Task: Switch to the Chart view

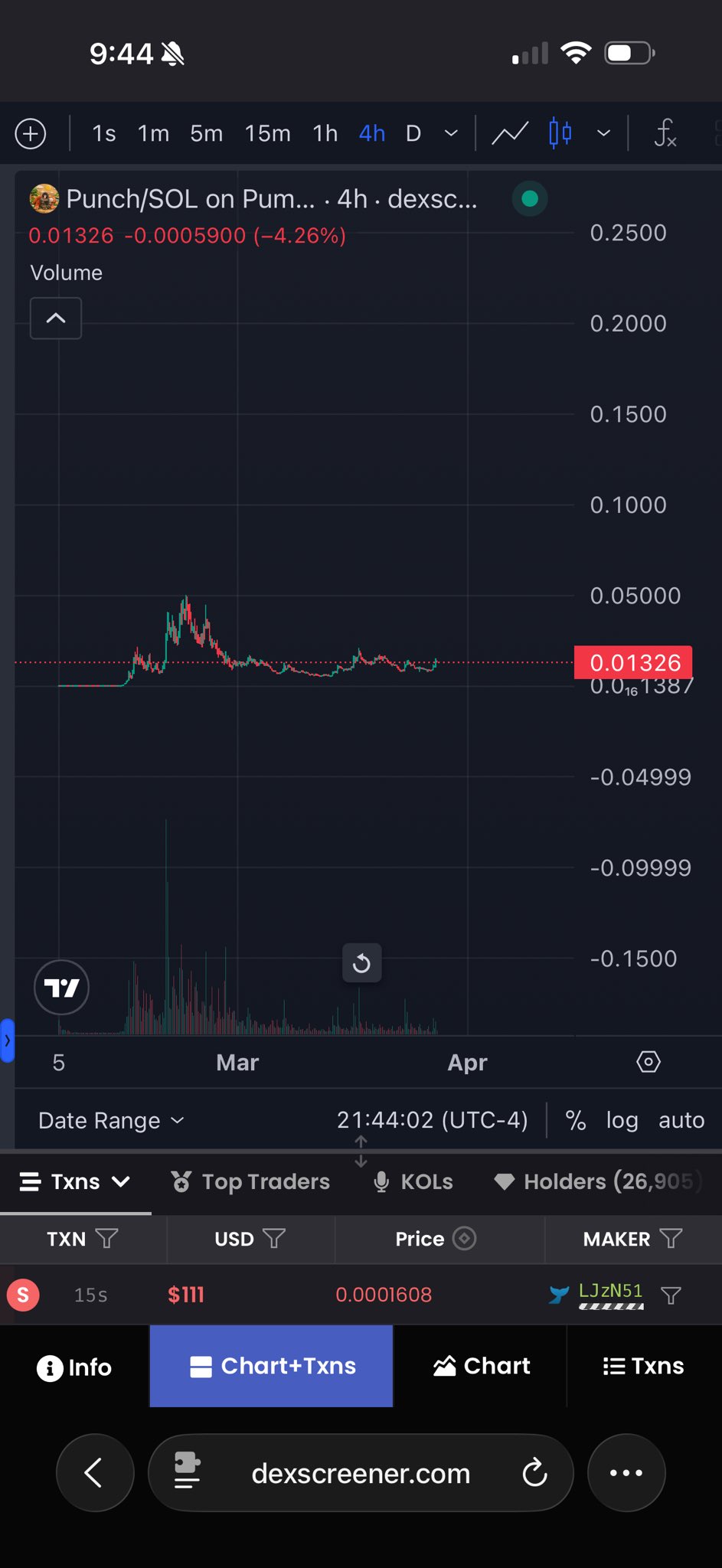Action: [482, 1367]
